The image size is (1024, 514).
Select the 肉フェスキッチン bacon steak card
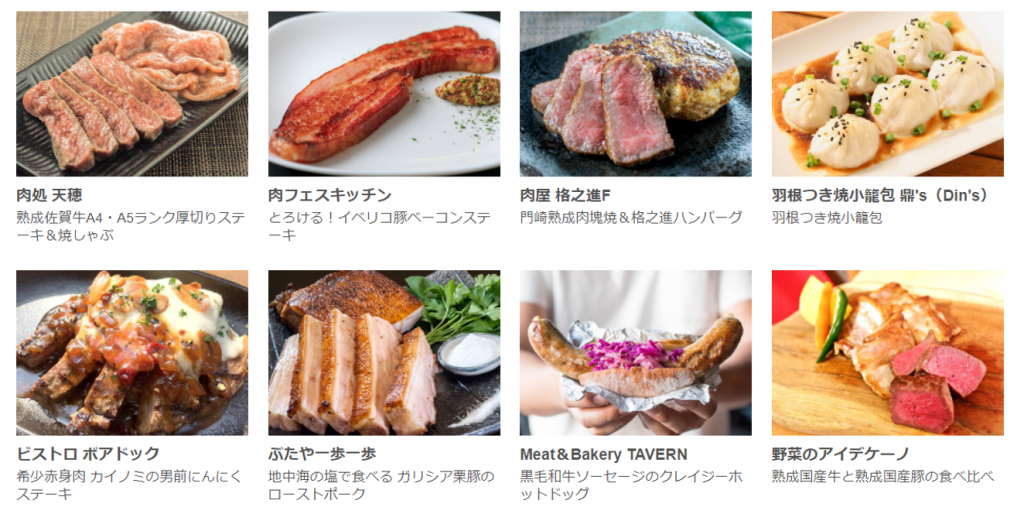click(x=383, y=94)
